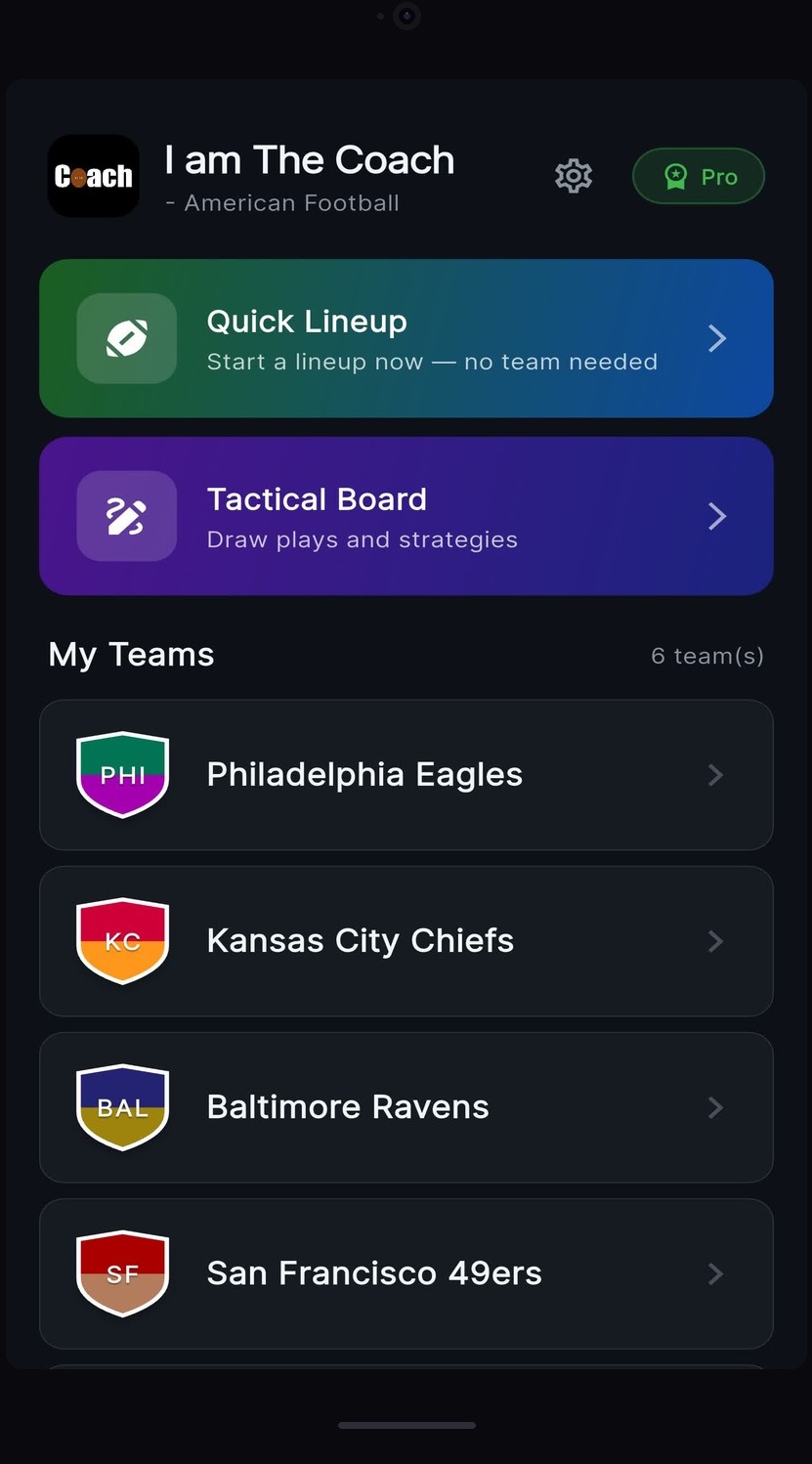Click the Kansas City Chiefs KC shield

pyautogui.click(x=121, y=940)
